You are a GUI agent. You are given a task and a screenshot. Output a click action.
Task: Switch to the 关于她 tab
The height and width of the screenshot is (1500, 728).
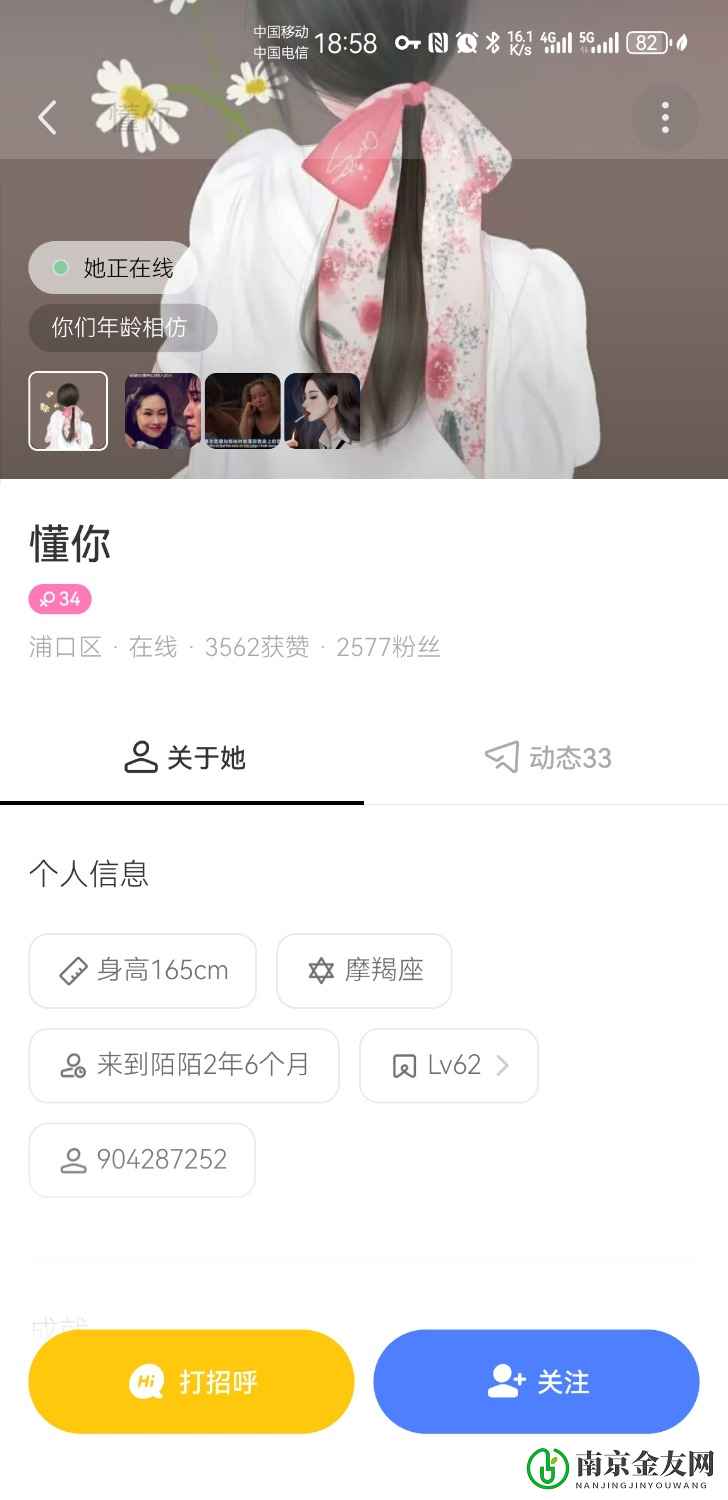click(184, 758)
